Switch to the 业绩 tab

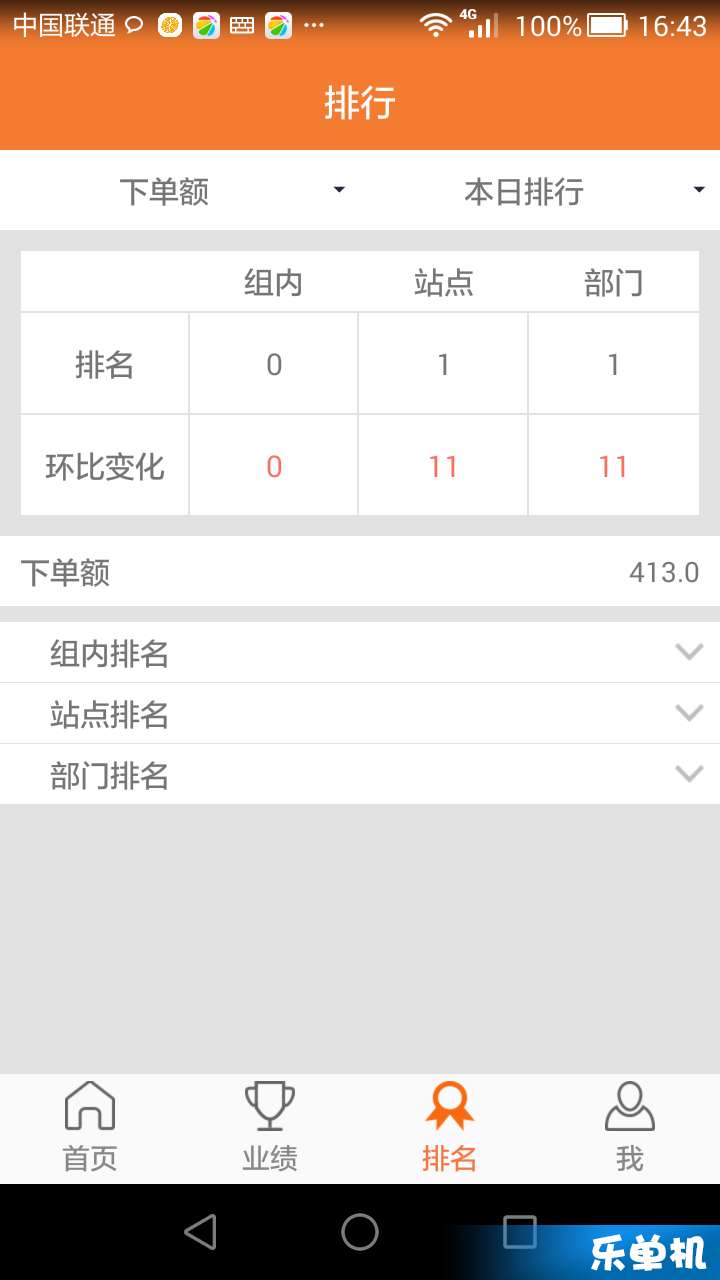click(270, 1129)
